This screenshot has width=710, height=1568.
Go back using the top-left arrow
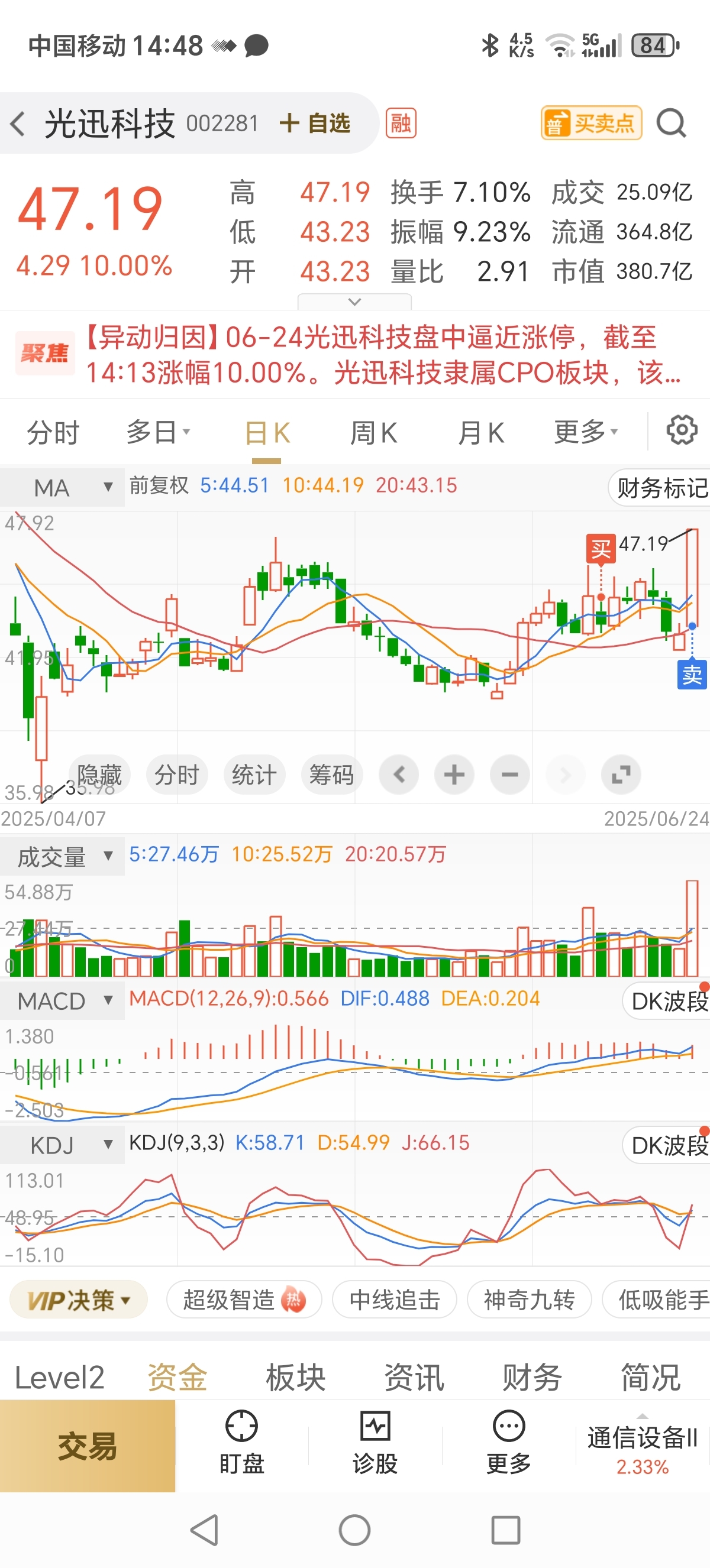point(18,124)
